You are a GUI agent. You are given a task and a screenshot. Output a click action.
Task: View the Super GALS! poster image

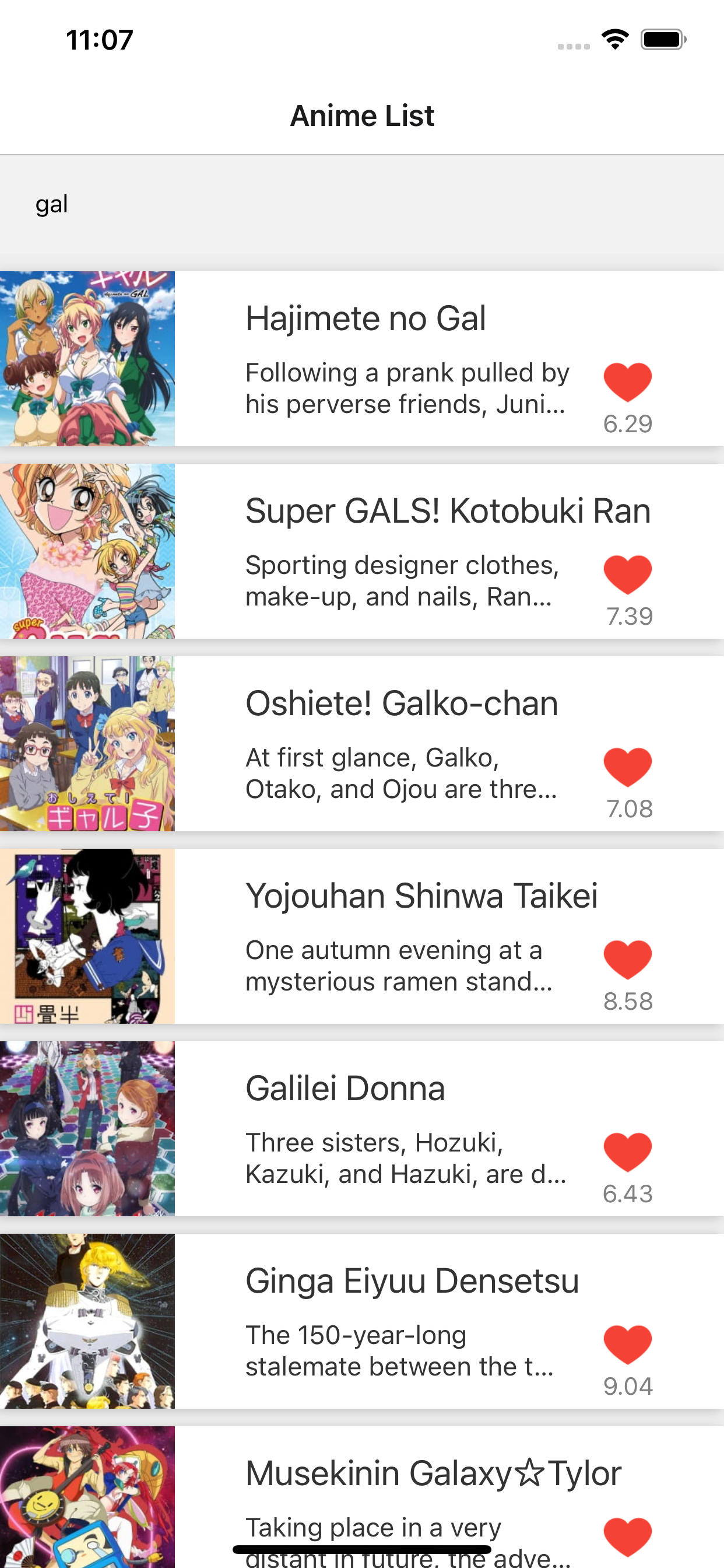click(87, 551)
